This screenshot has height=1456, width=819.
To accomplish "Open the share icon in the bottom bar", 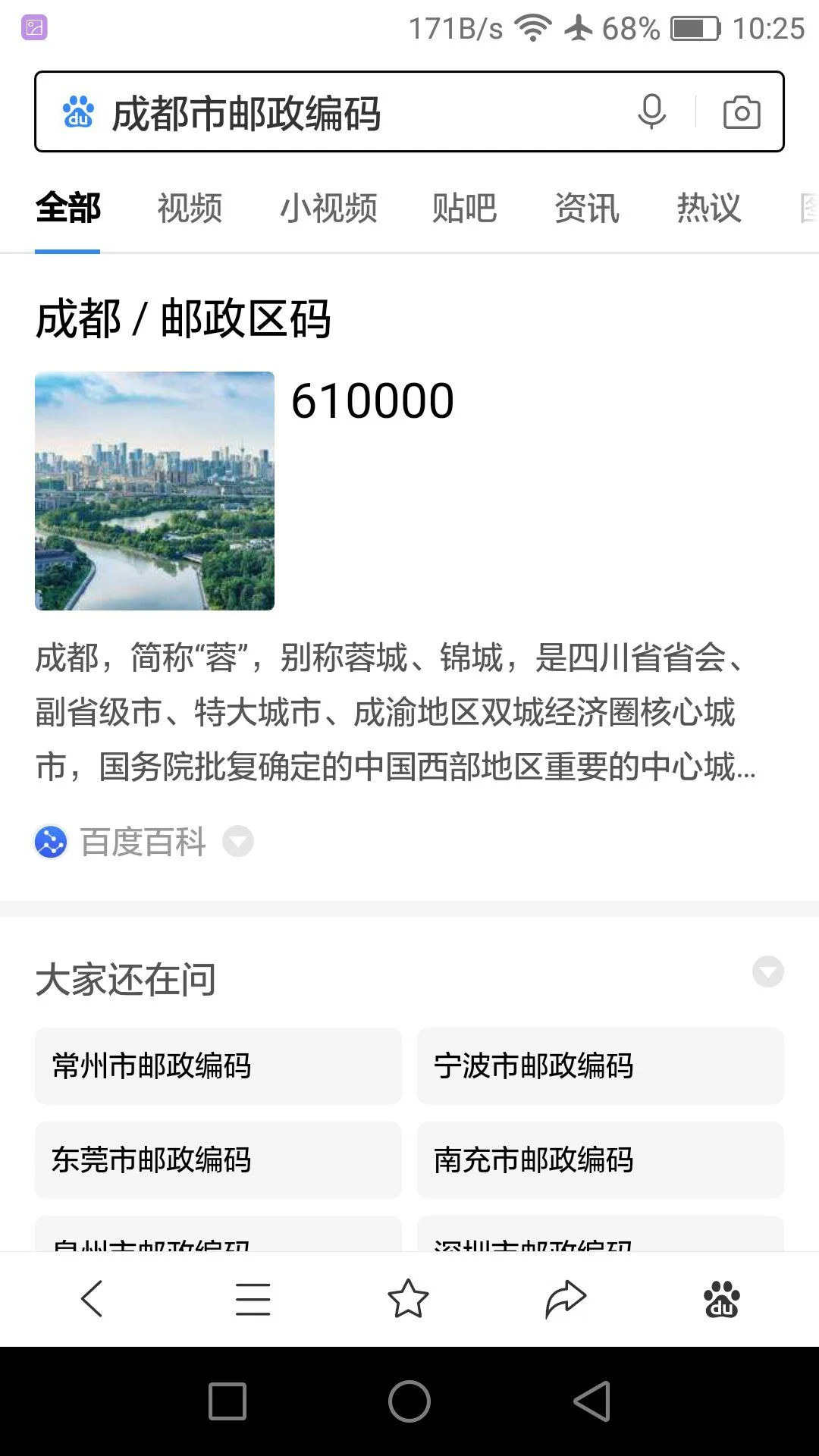I will (566, 1298).
